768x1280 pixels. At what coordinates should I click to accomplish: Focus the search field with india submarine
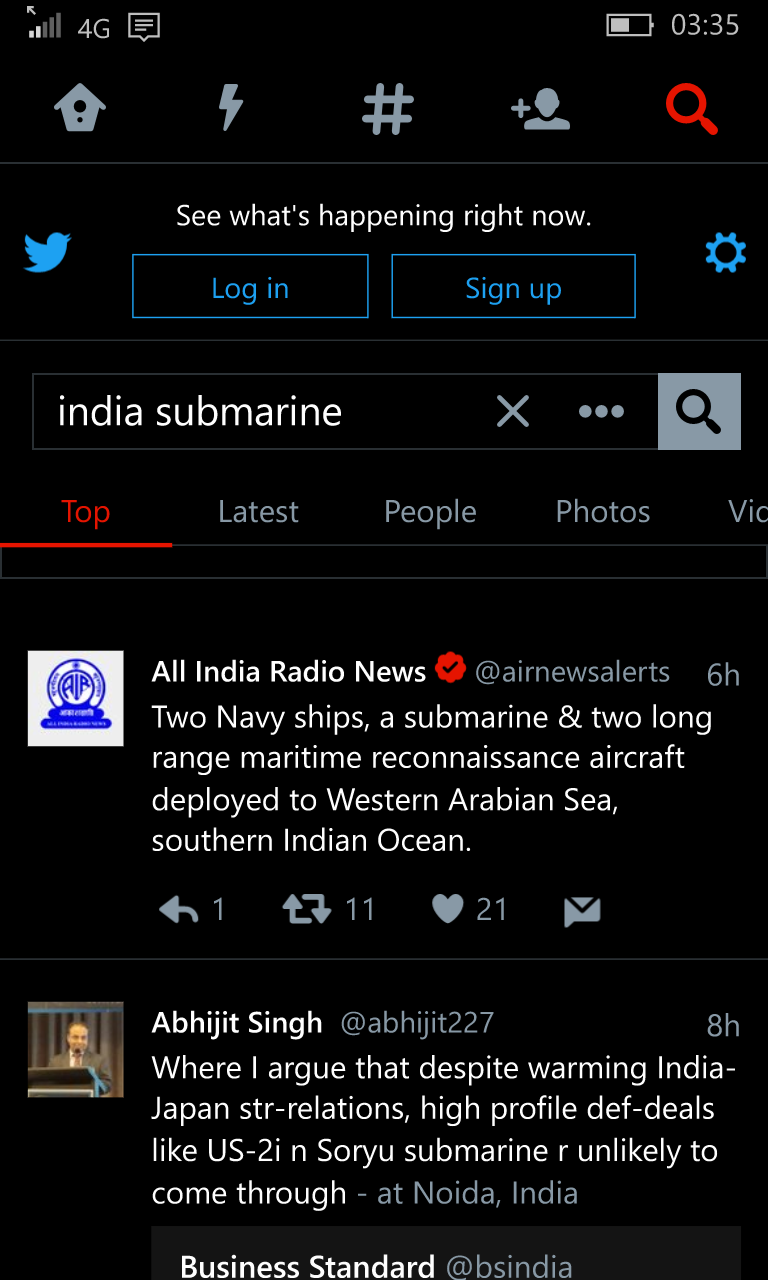260,412
